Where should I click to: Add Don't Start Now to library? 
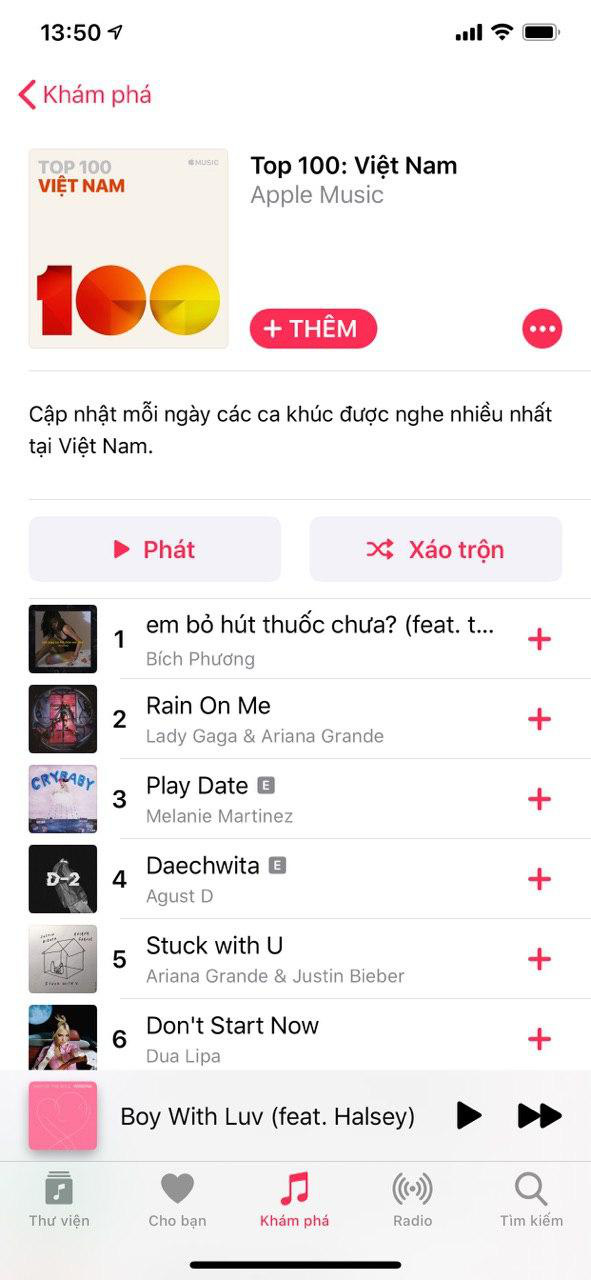[540, 1039]
